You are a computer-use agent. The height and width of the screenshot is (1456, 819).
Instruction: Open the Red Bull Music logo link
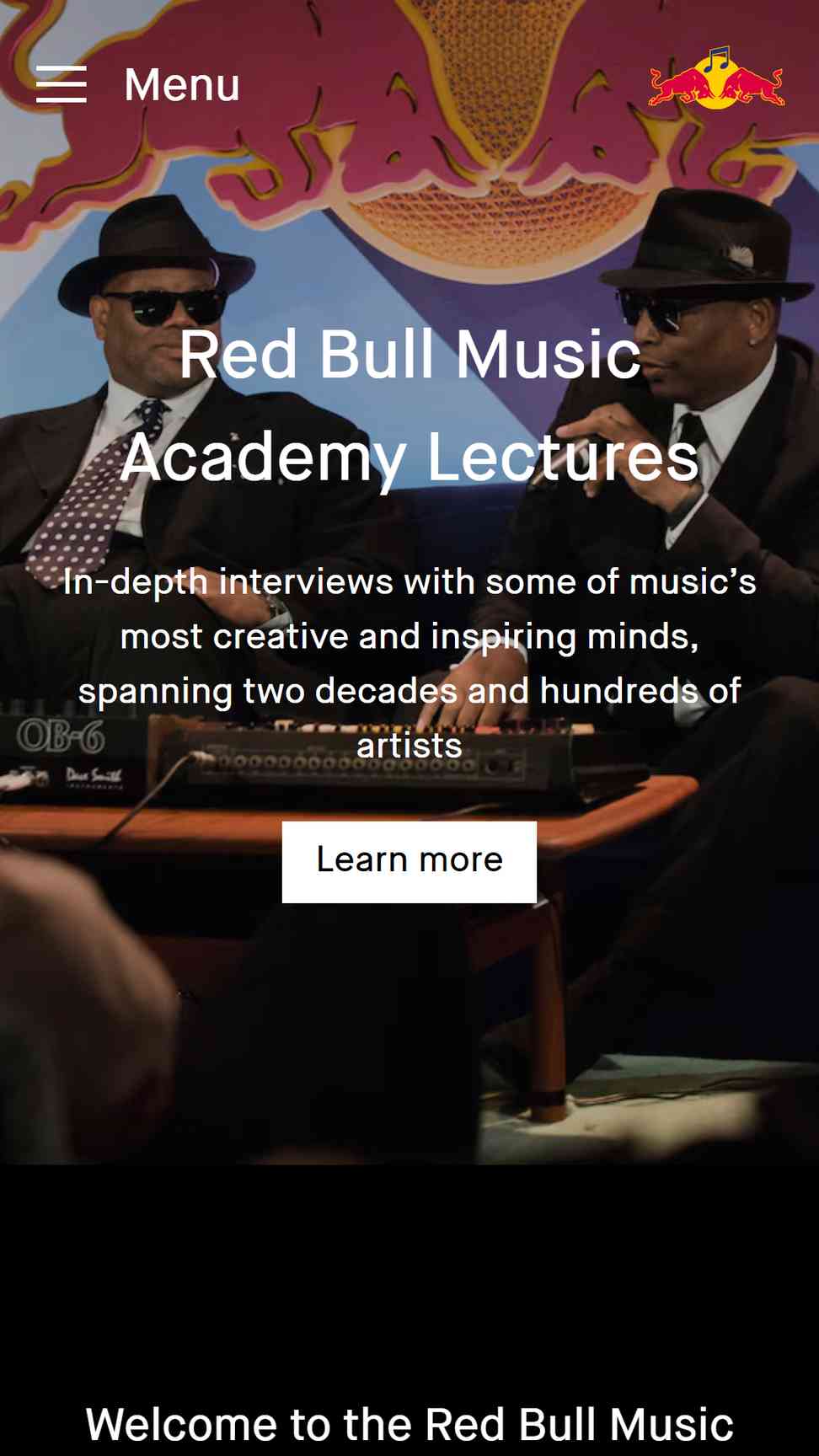click(x=716, y=78)
